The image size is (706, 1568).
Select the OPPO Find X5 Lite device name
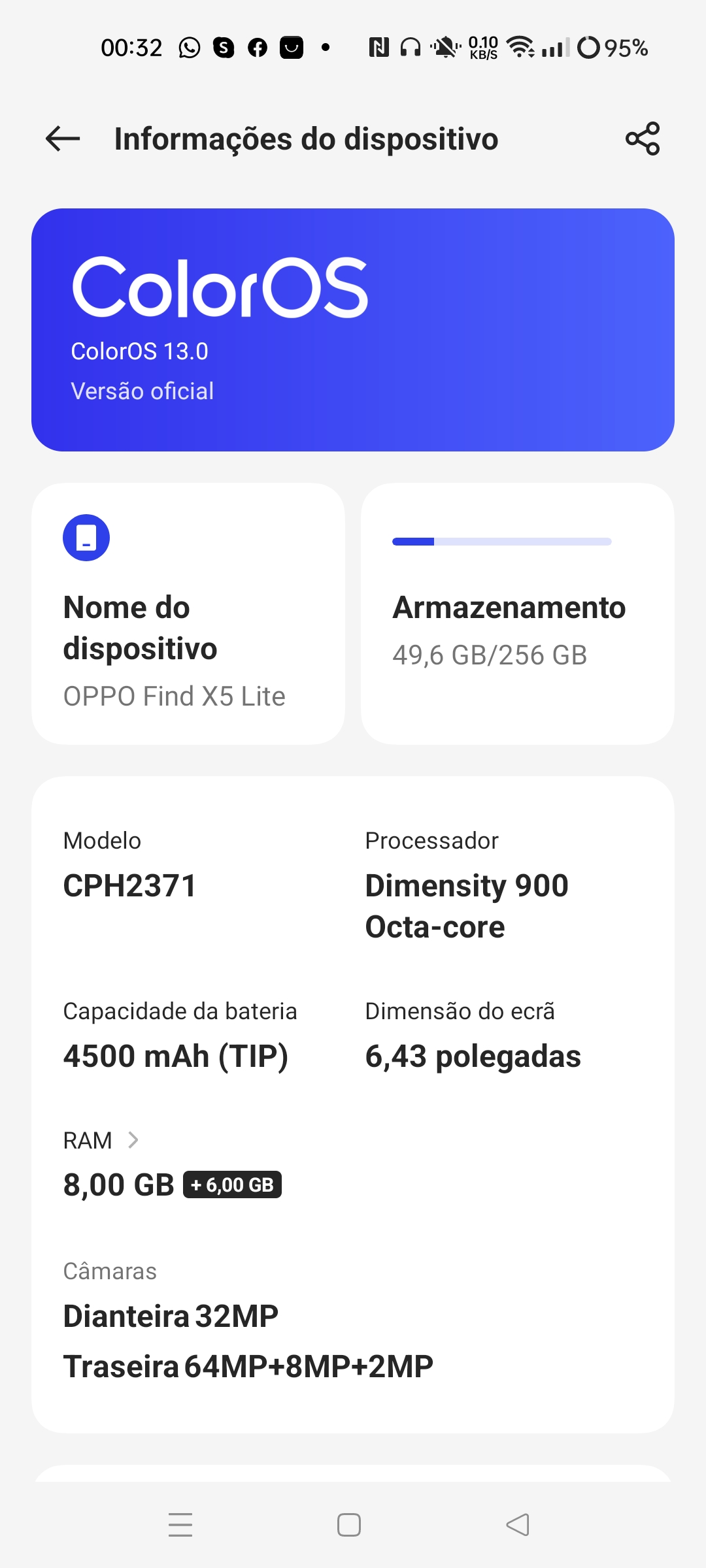tap(175, 695)
